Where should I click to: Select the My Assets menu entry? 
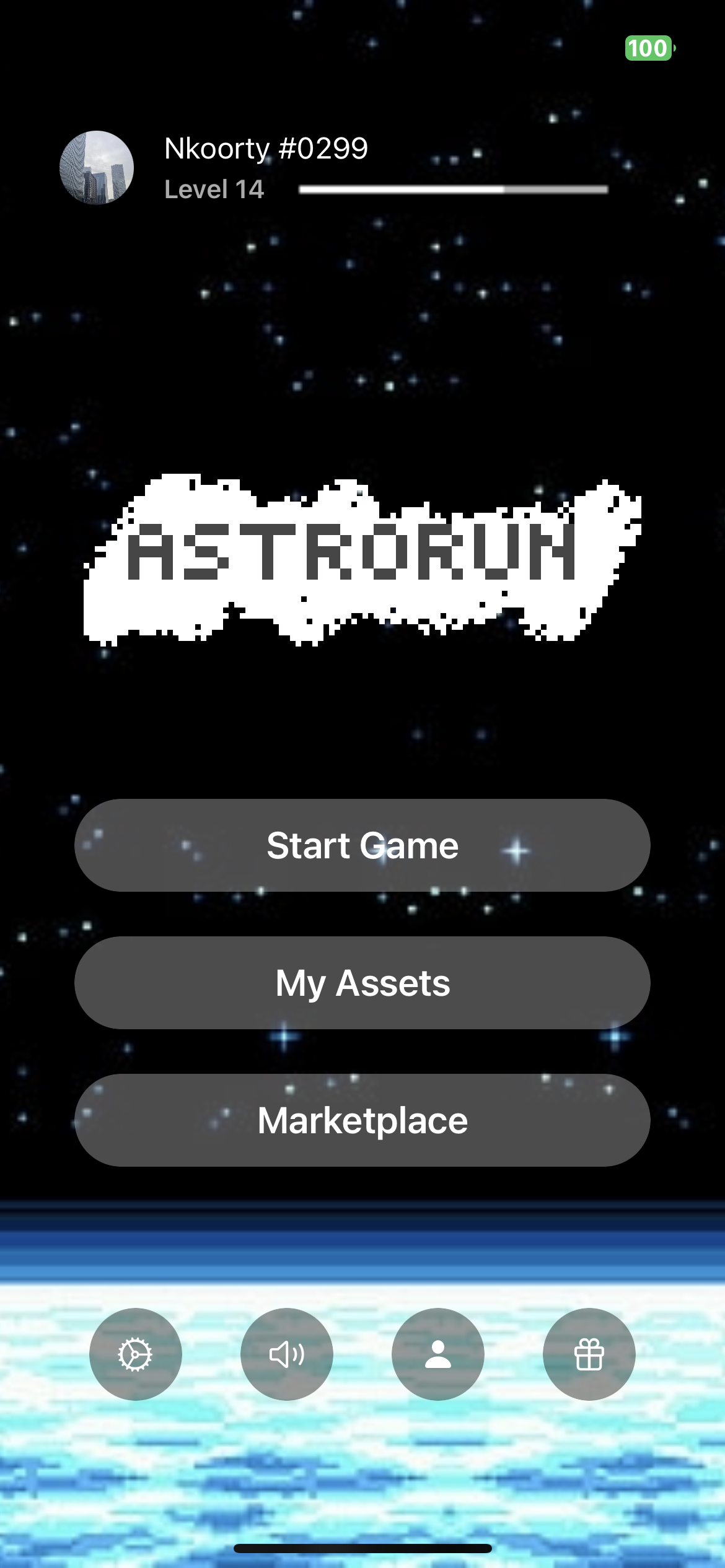362,983
